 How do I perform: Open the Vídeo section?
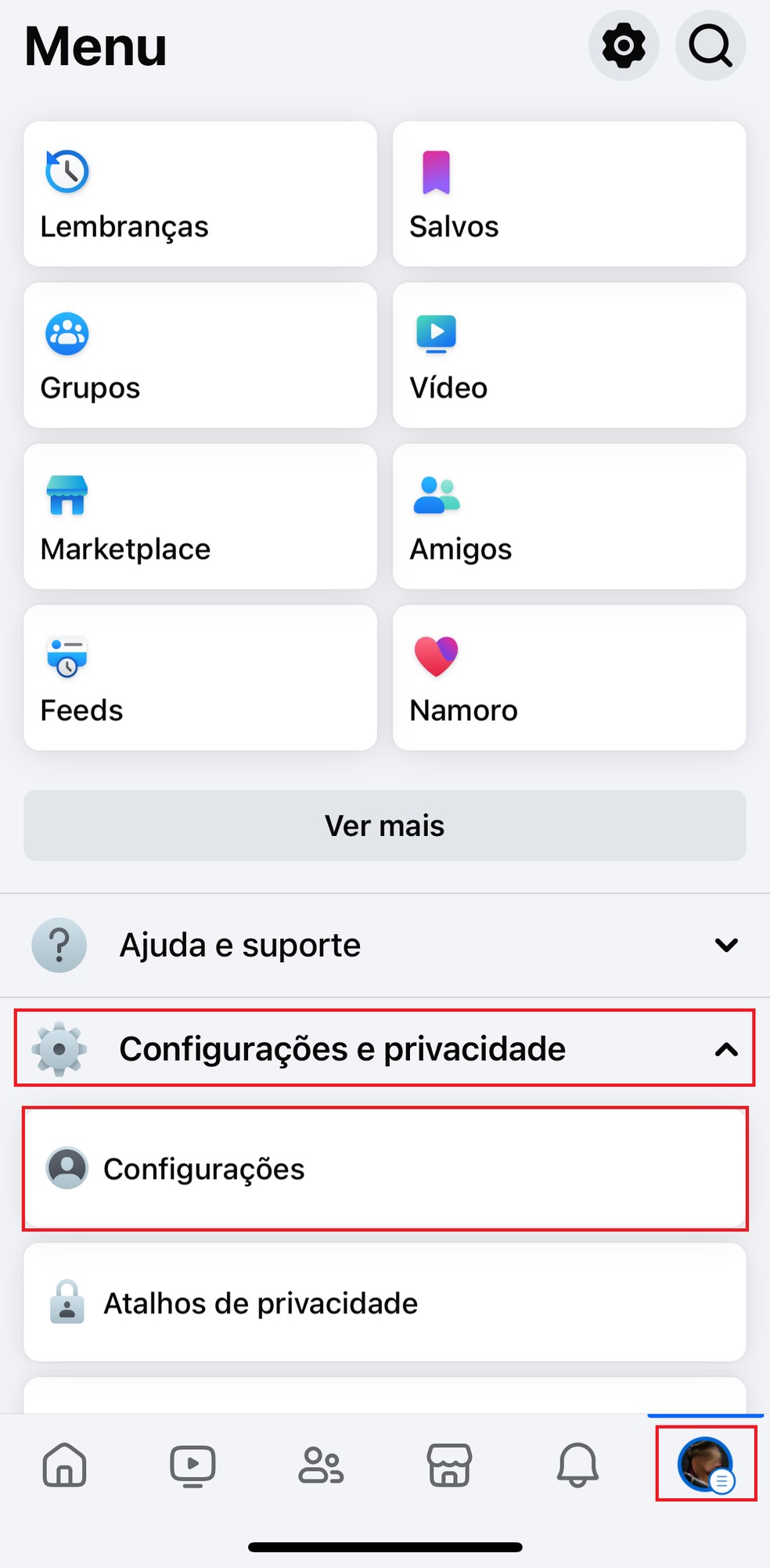point(569,355)
